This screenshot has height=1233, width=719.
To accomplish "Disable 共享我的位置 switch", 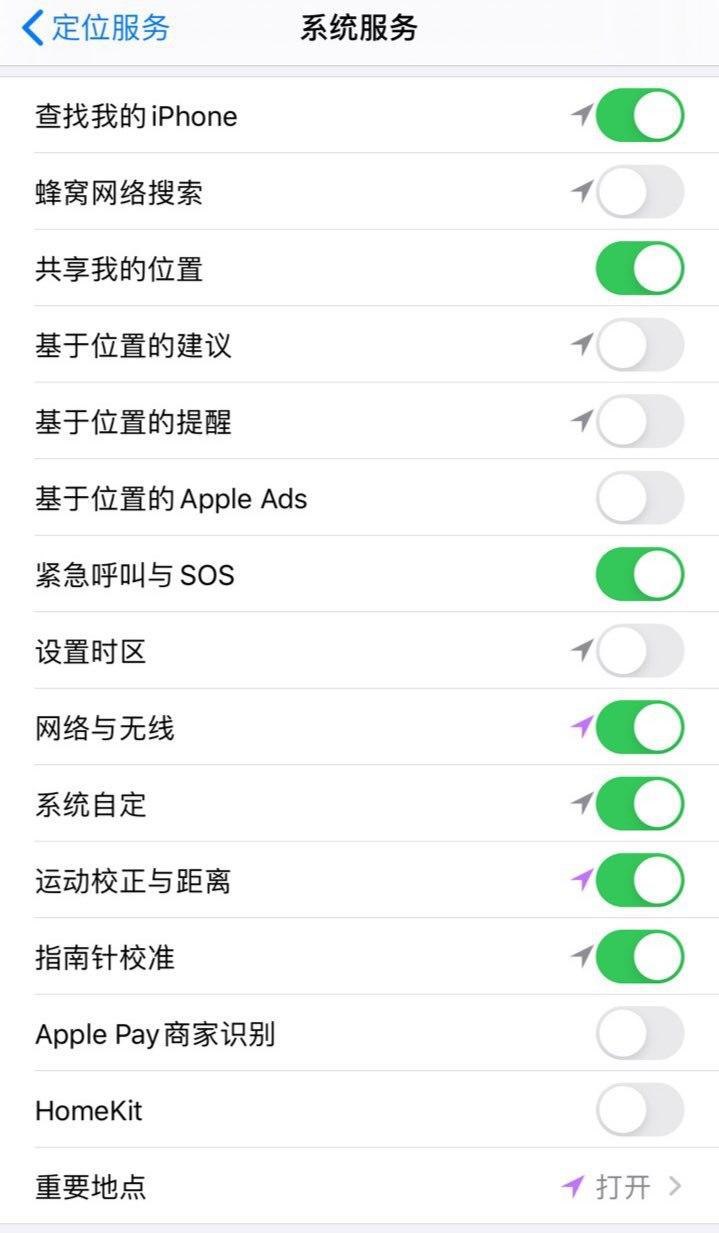I will coord(640,269).
